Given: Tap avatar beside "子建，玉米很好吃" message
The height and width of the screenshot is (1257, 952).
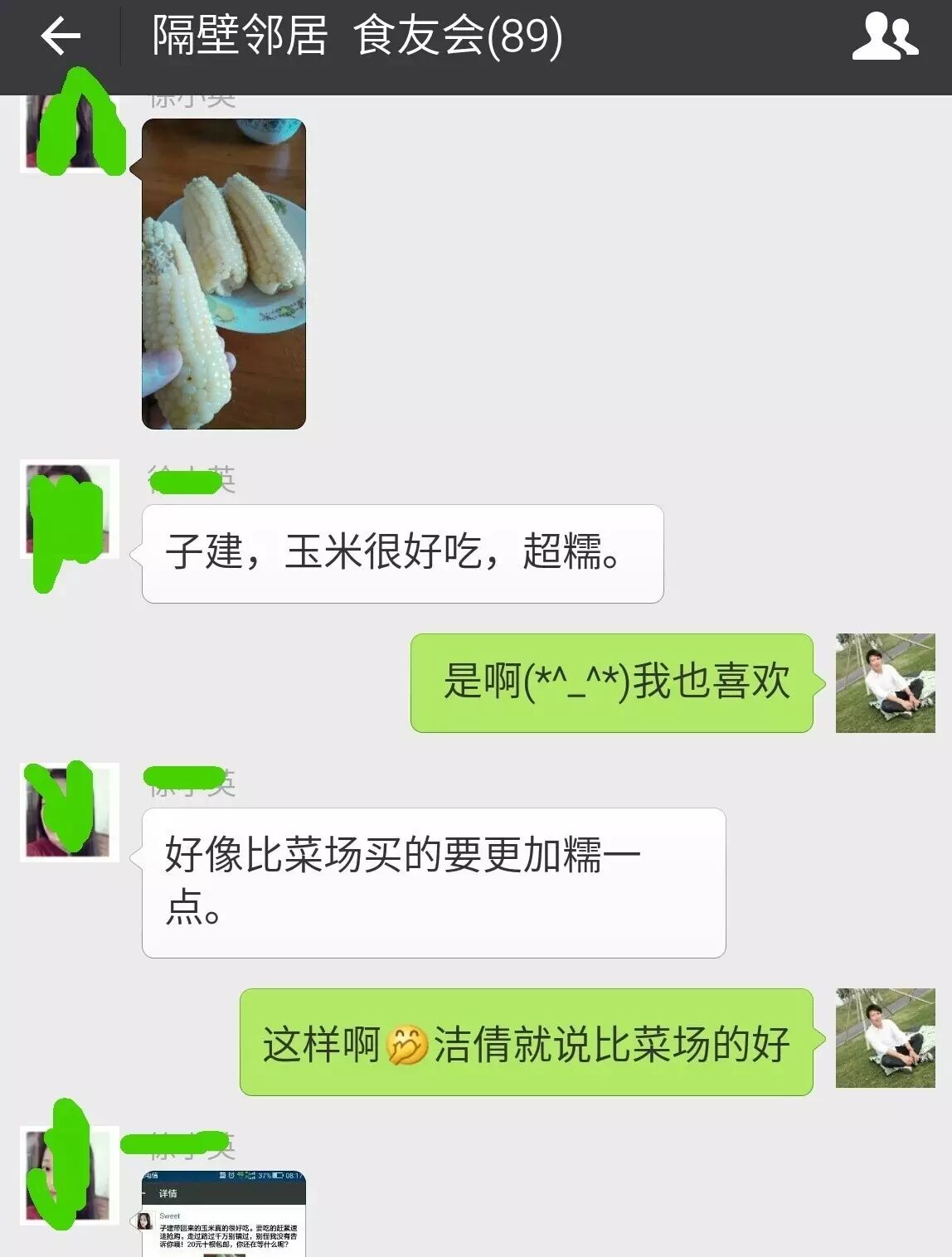Looking at the screenshot, I should pyautogui.click(x=70, y=509).
